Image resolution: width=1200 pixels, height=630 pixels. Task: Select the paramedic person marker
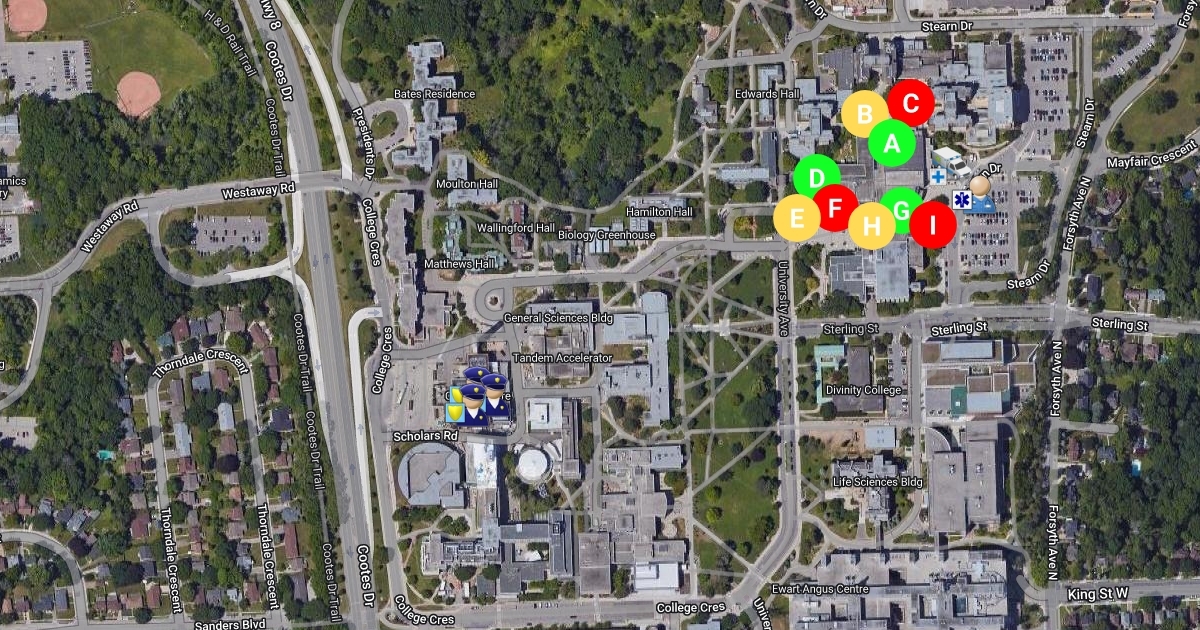980,194
